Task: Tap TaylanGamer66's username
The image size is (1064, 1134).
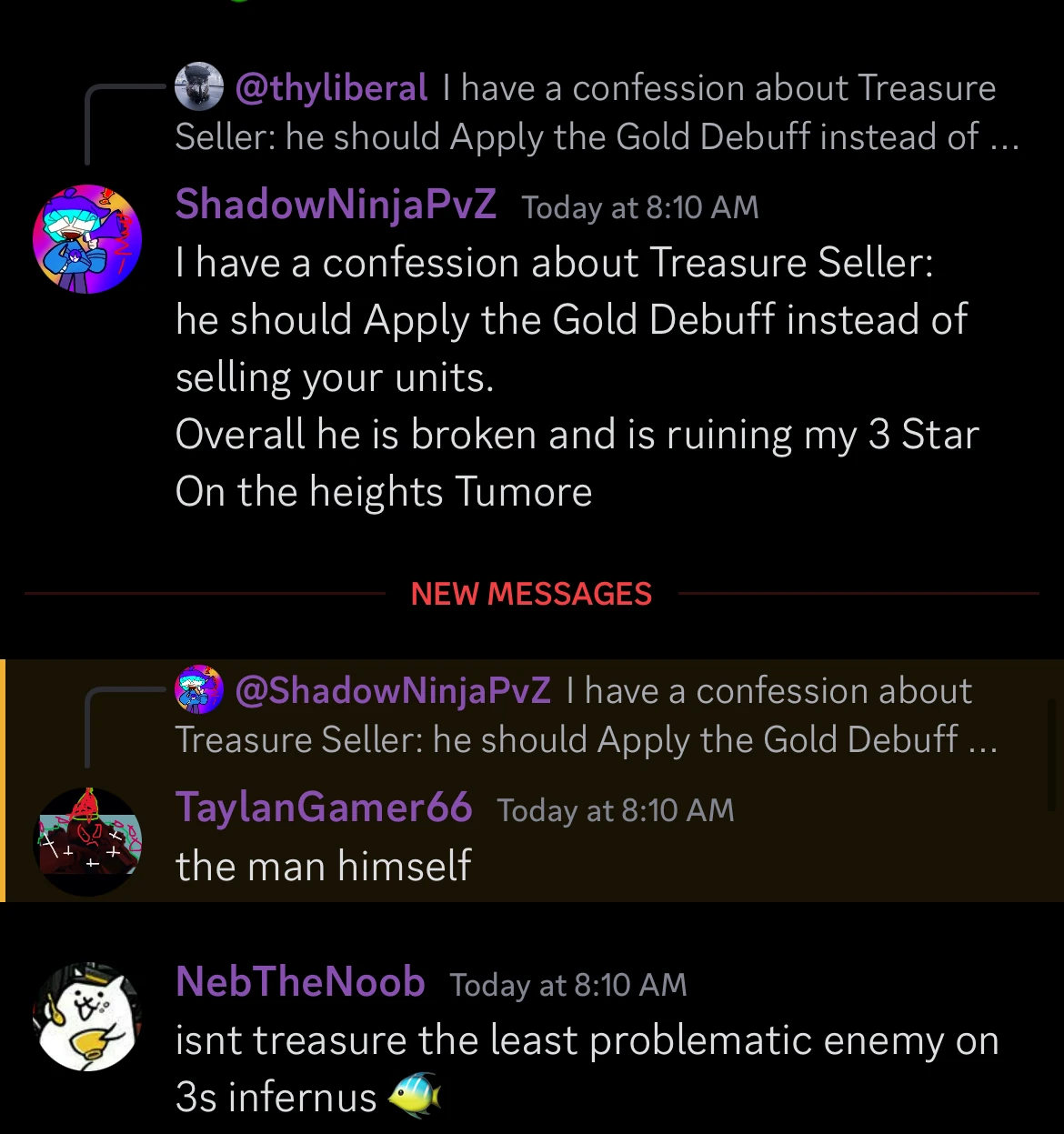Action: 324,808
